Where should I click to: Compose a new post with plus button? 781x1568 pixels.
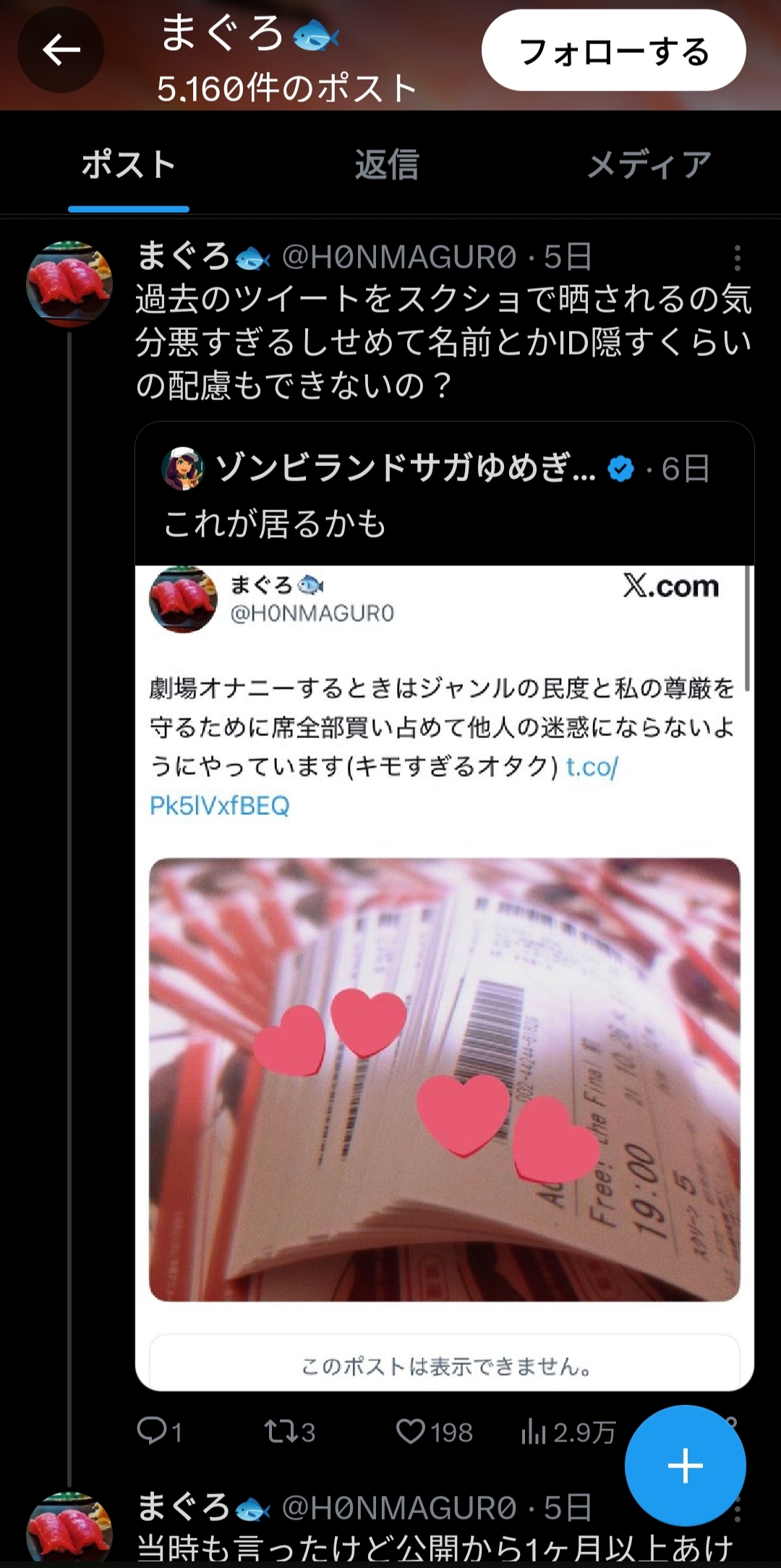pos(685,1465)
